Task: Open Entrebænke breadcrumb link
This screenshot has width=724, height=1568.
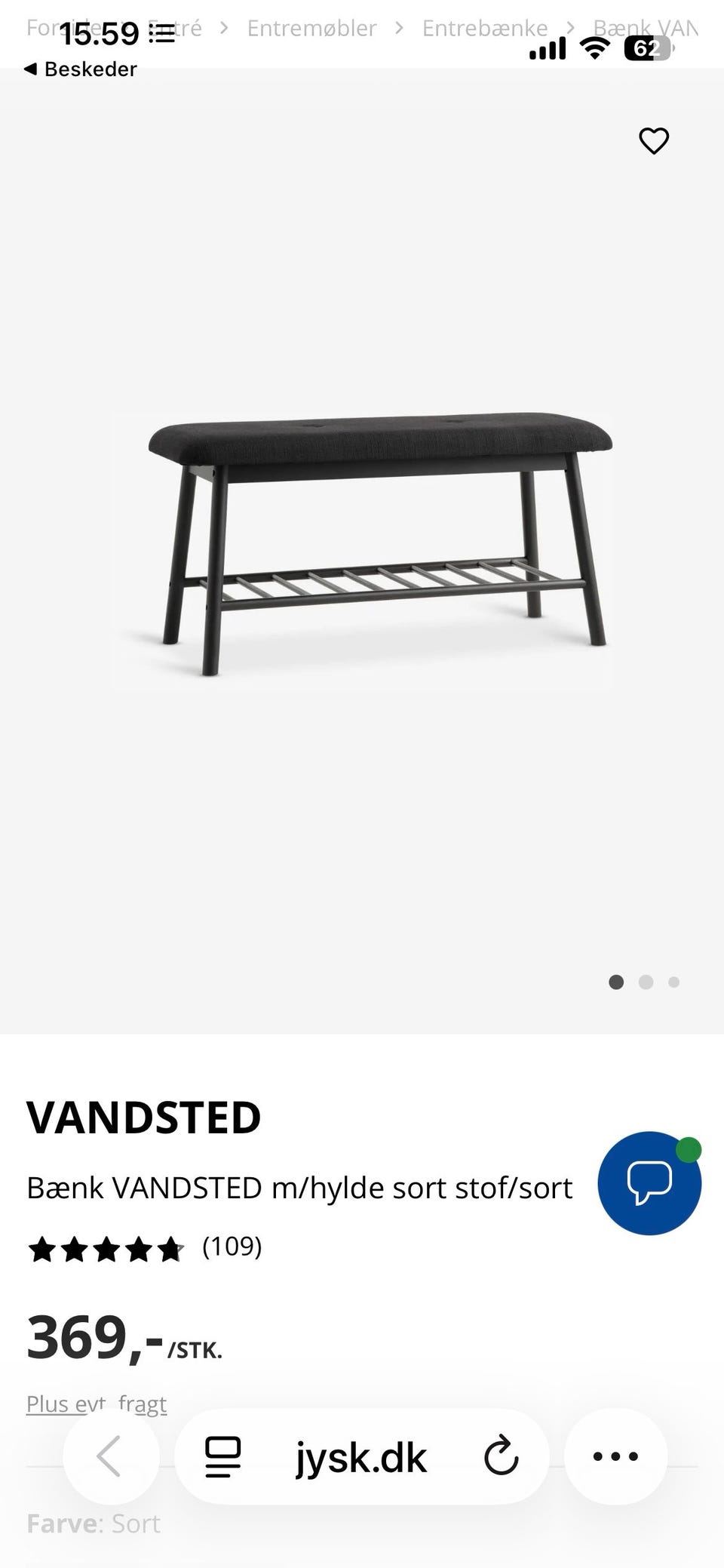Action: coord(484,29)
